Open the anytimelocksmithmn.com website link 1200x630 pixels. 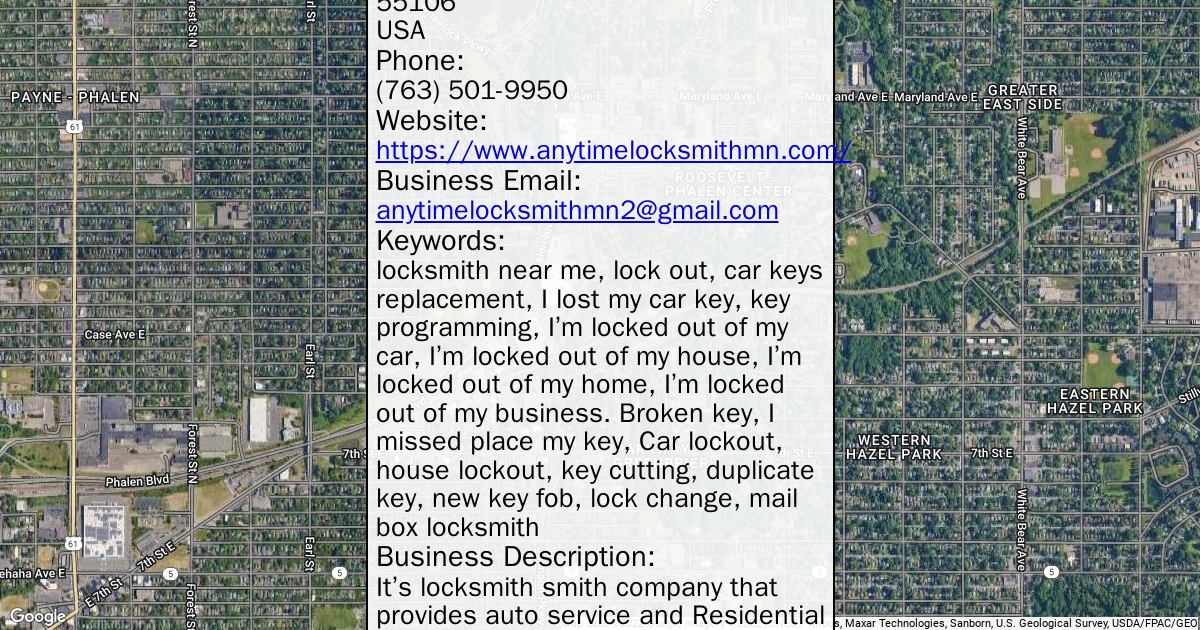point(612,151)
